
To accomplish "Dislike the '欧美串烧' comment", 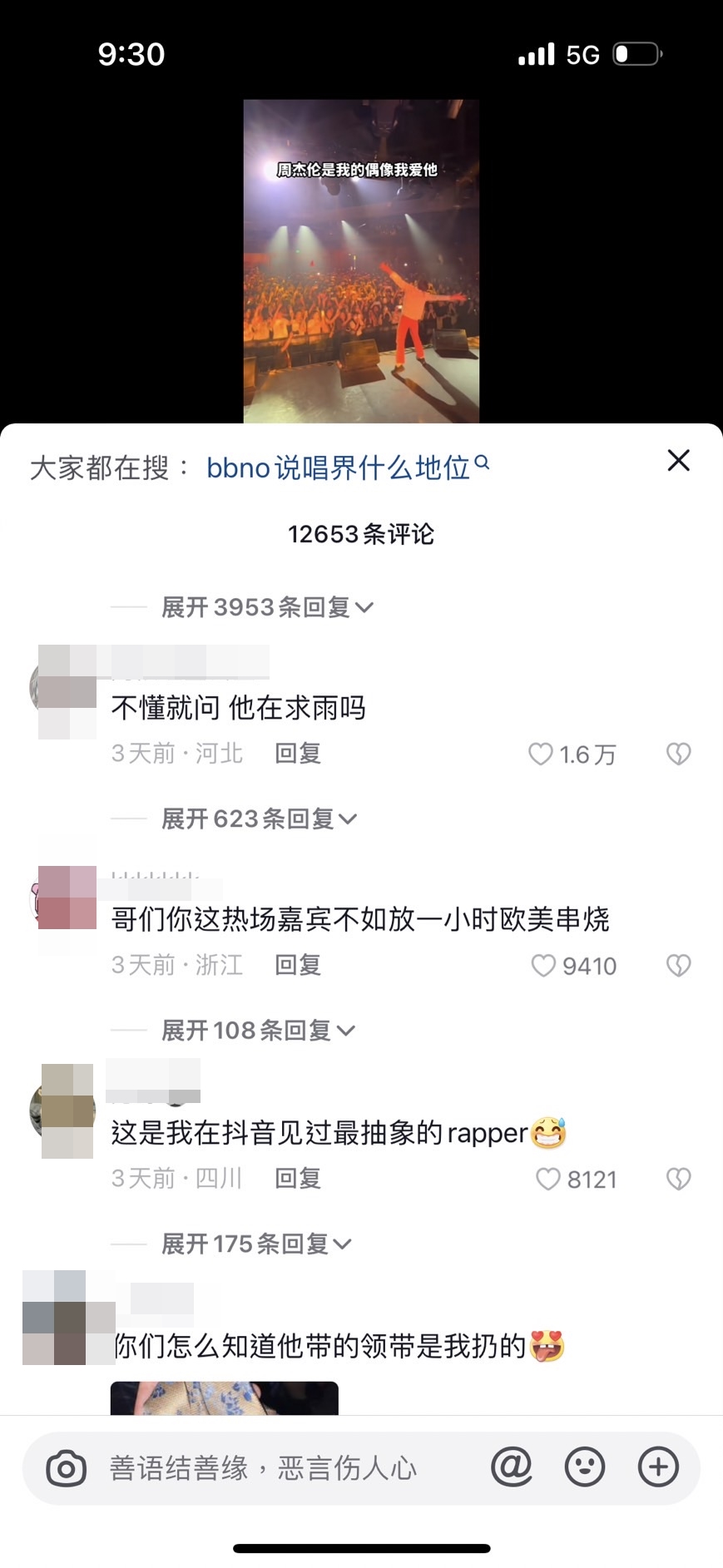I will (678, 965).
